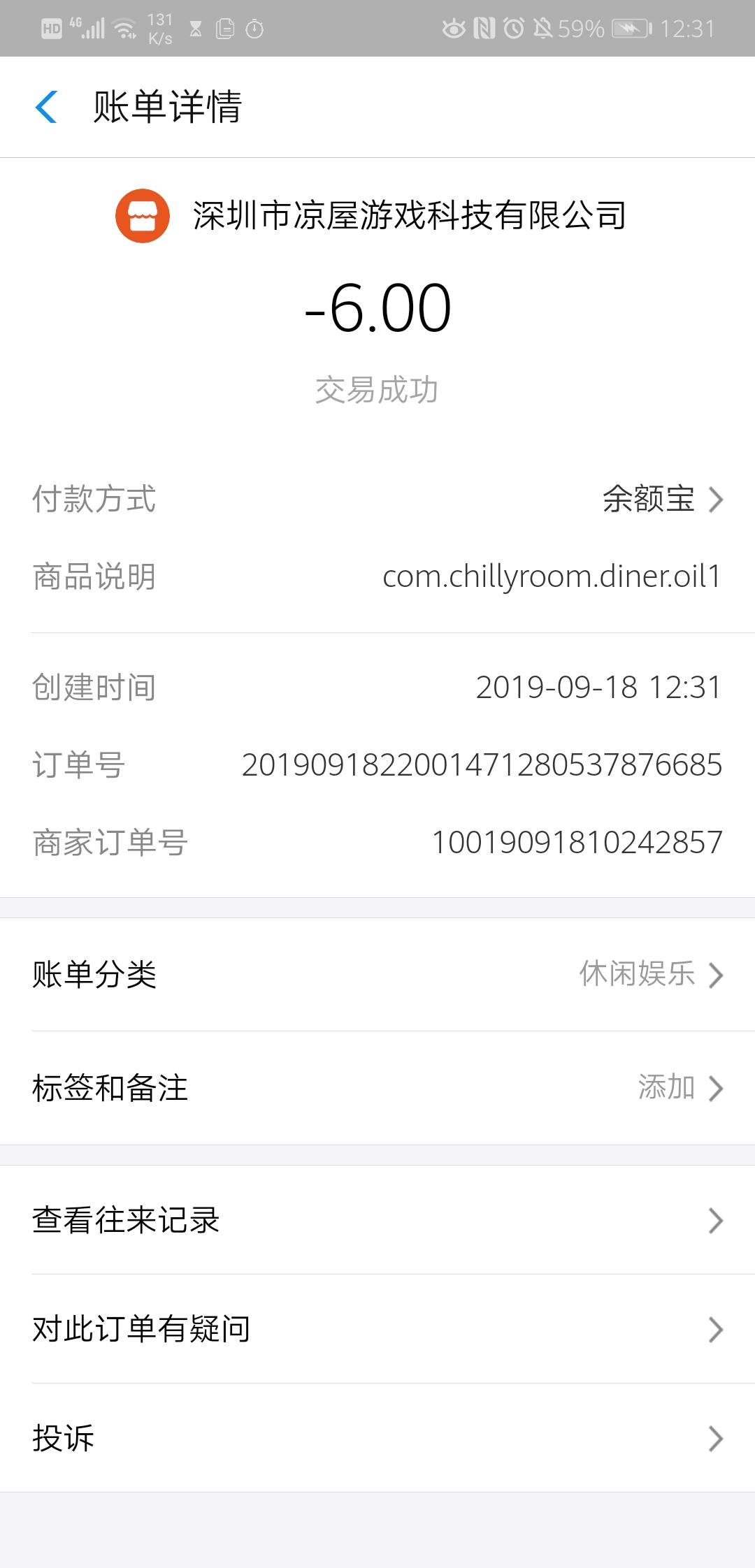The width and height of the screenshot is (755, 1568).
Task: Go back from 账单详情
Action: [x=46, y=107]
